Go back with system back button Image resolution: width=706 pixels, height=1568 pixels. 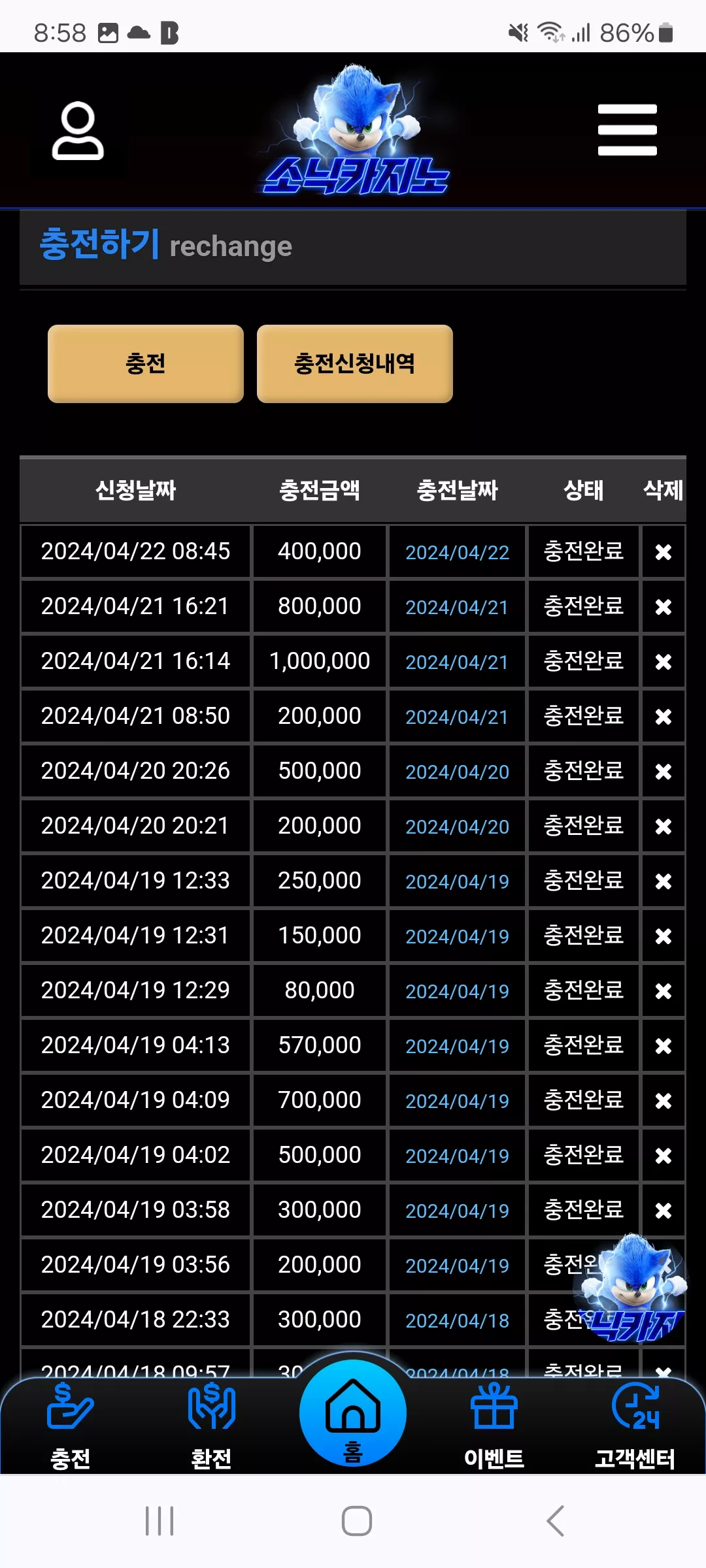click(555, 1521)
